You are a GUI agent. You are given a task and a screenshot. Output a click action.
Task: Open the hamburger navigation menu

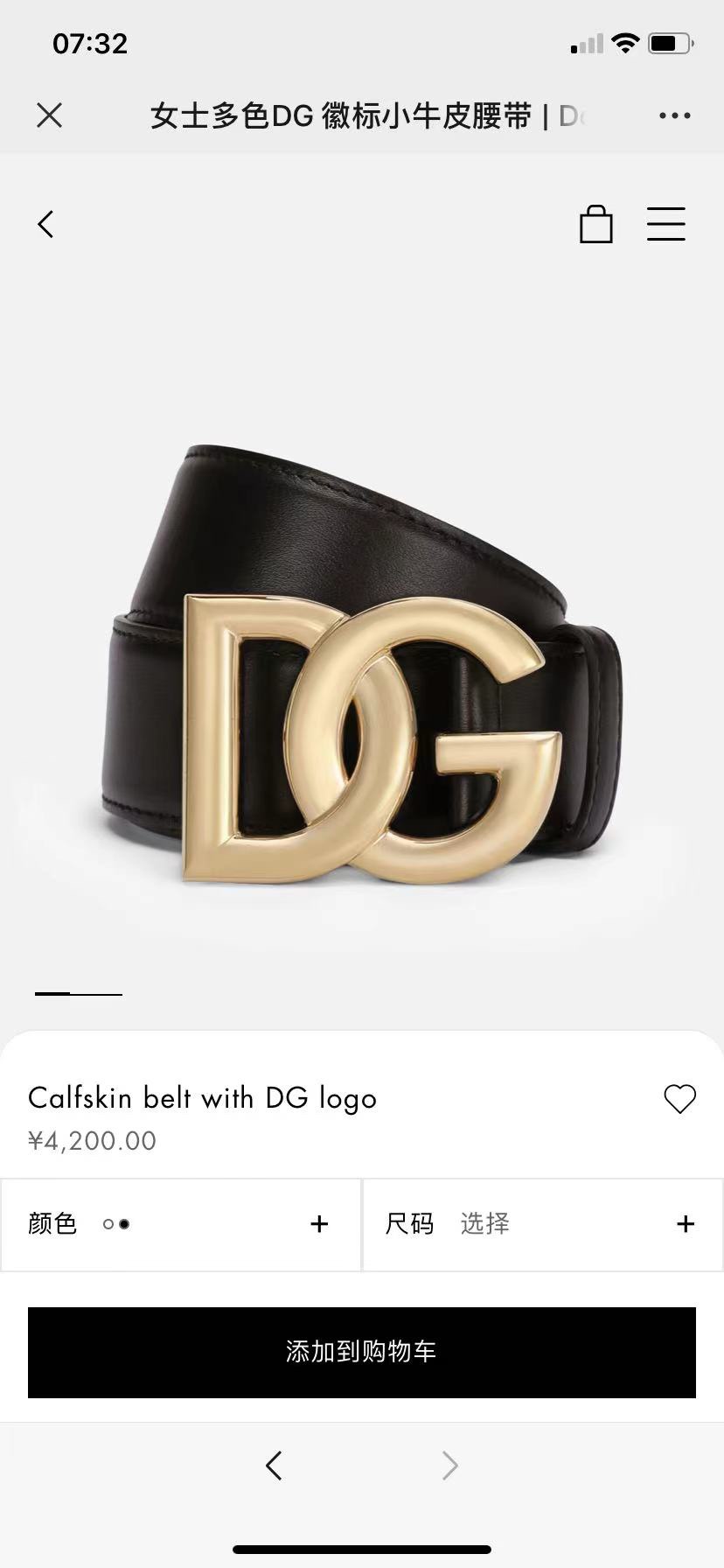coord(666,224)
